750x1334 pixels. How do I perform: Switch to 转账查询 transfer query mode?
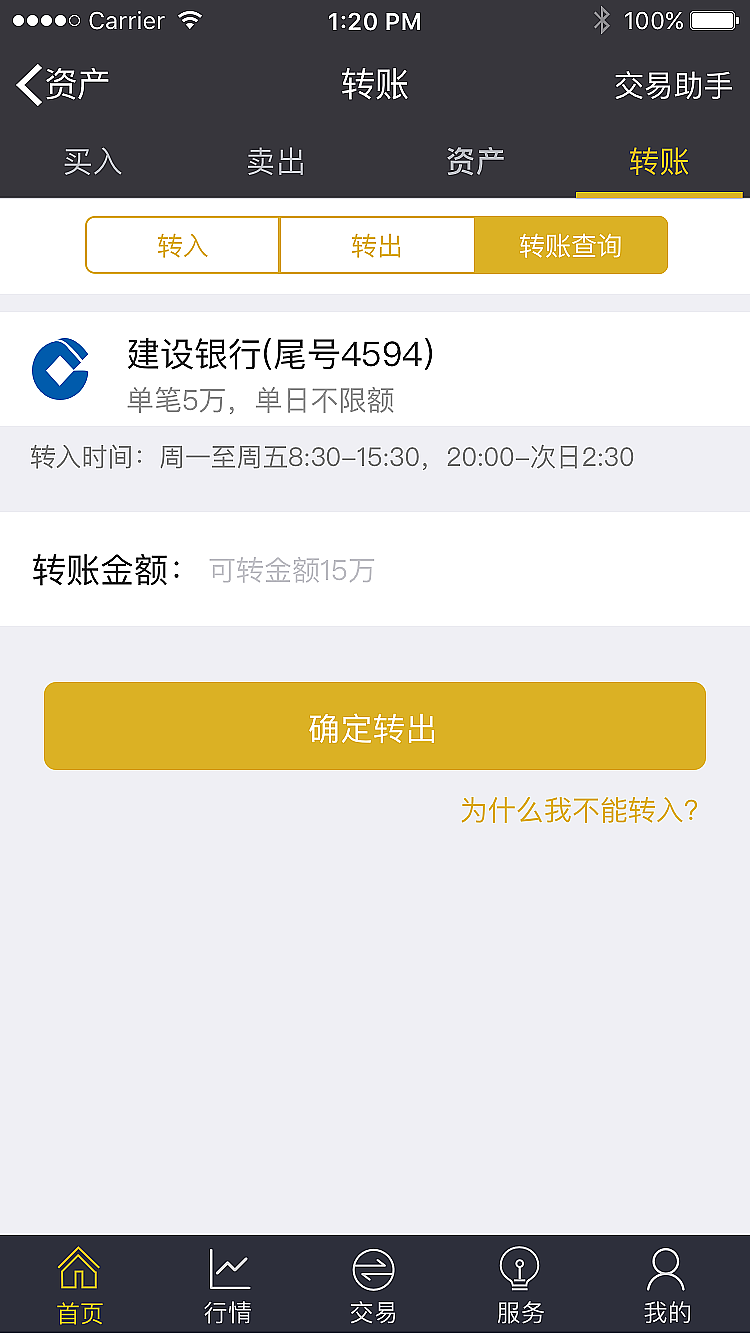tap(570, 245)
